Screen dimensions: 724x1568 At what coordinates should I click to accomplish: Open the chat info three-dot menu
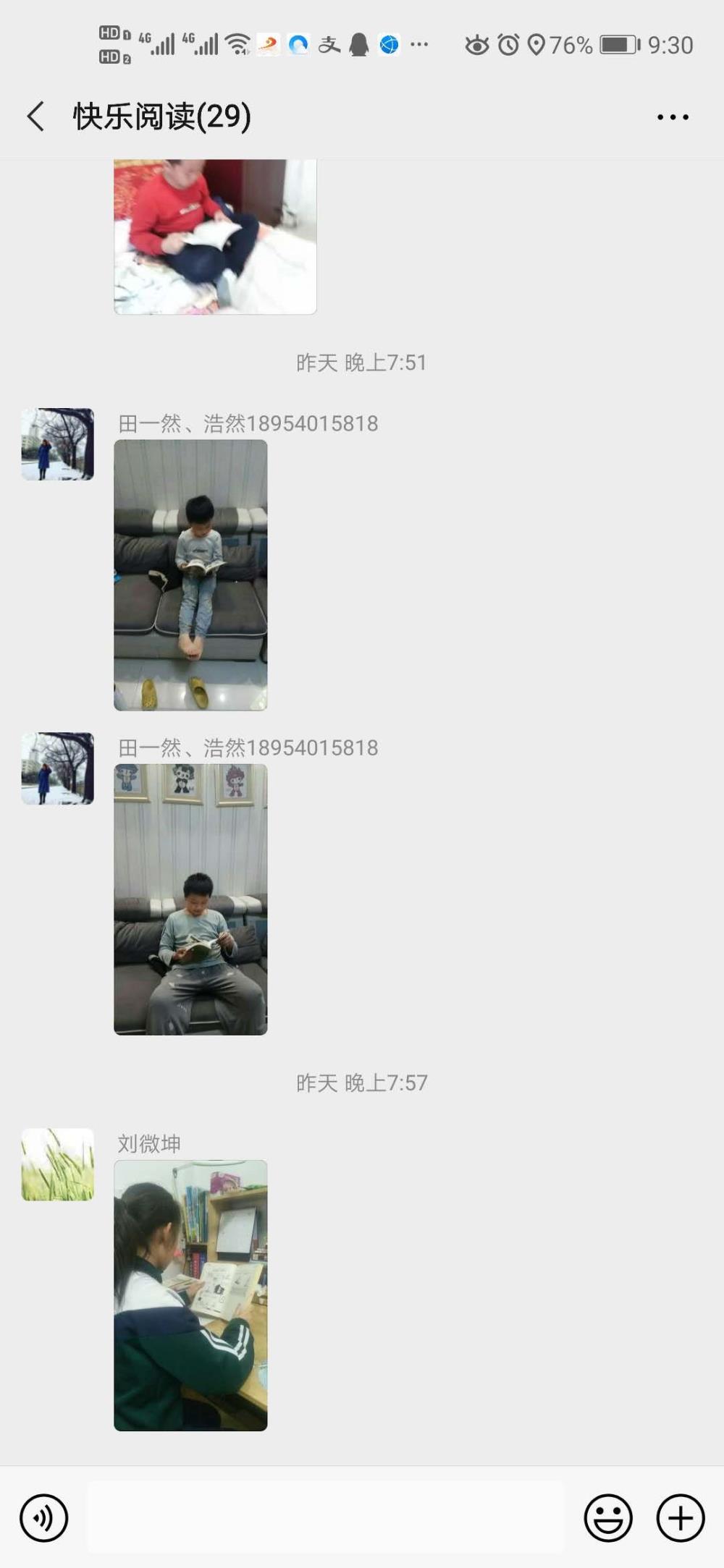673,116
